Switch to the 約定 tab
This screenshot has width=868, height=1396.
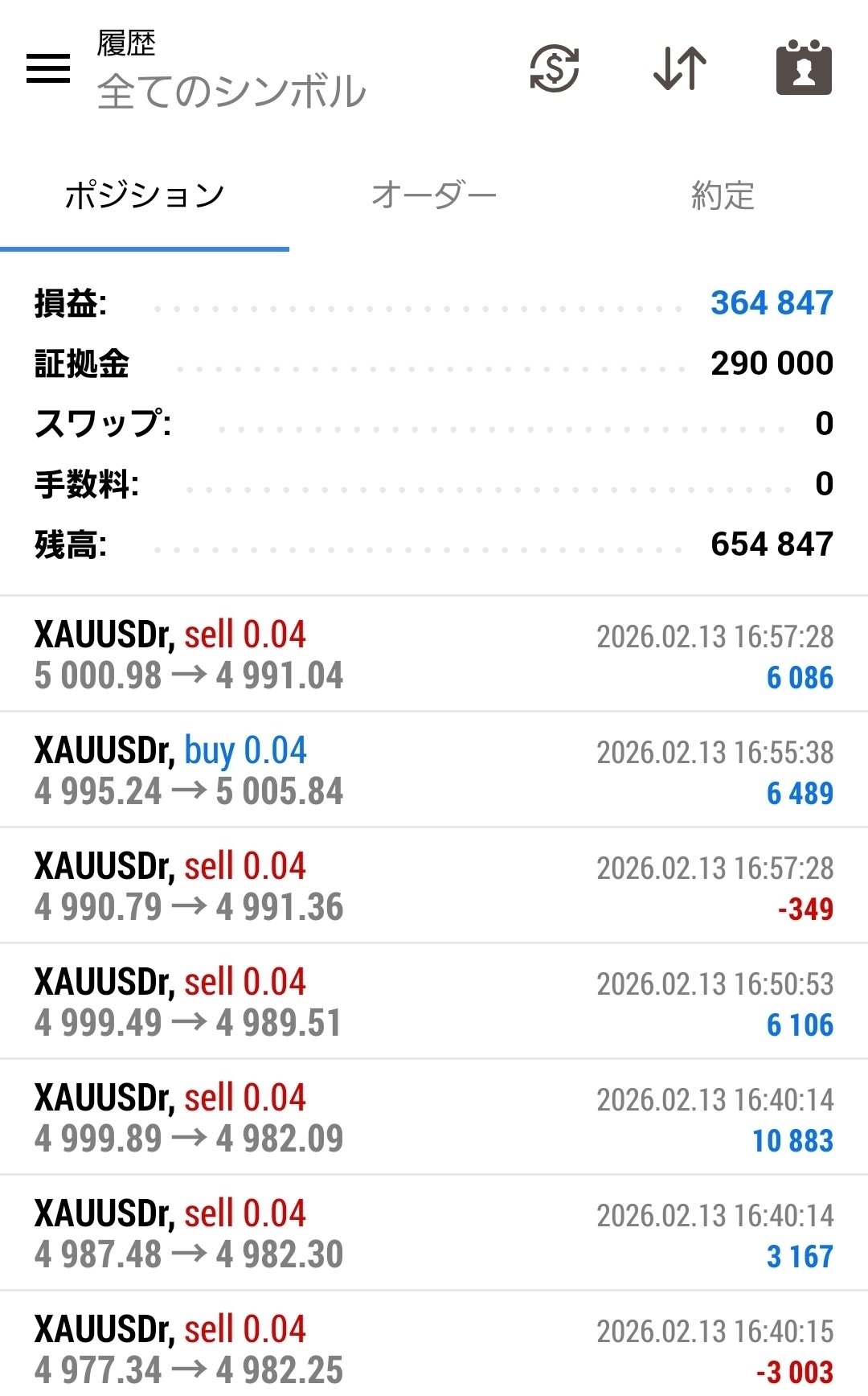[723, 195]
